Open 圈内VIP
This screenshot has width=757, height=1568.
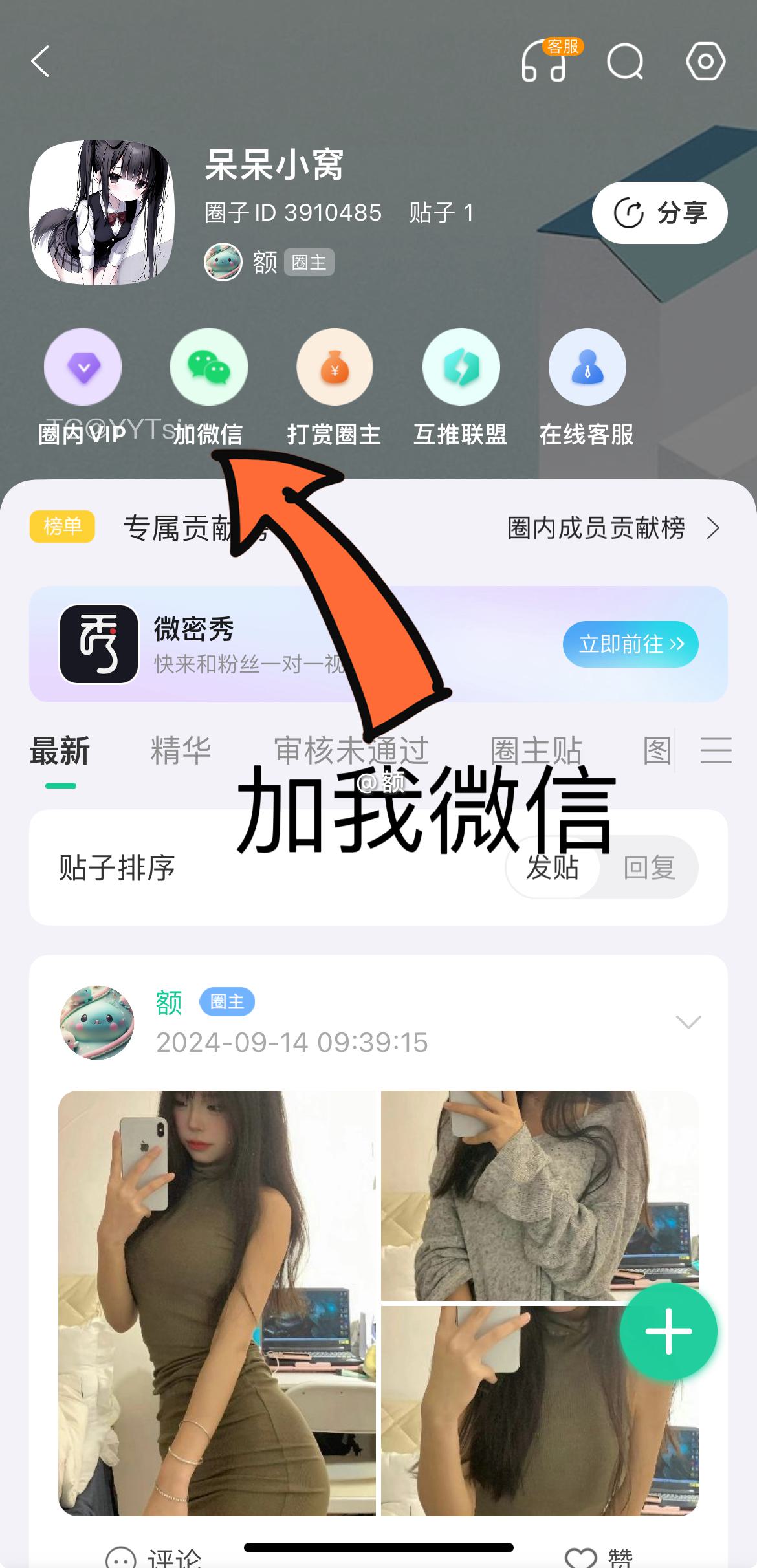point(82,387)
